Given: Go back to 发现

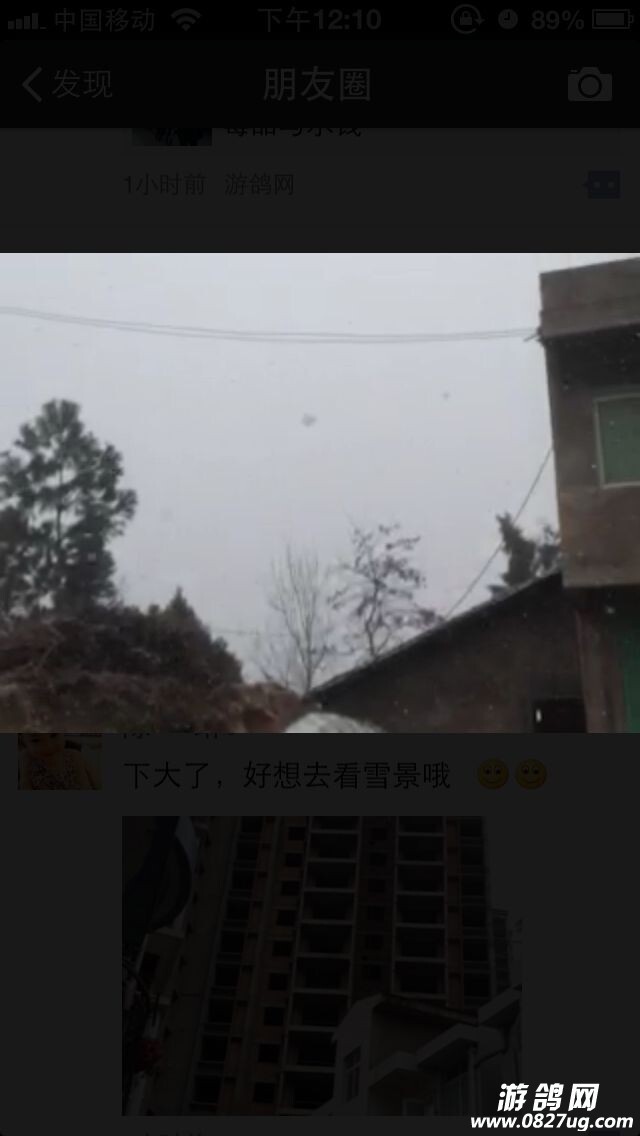Looking at the screenshot, I should point(68,85).
